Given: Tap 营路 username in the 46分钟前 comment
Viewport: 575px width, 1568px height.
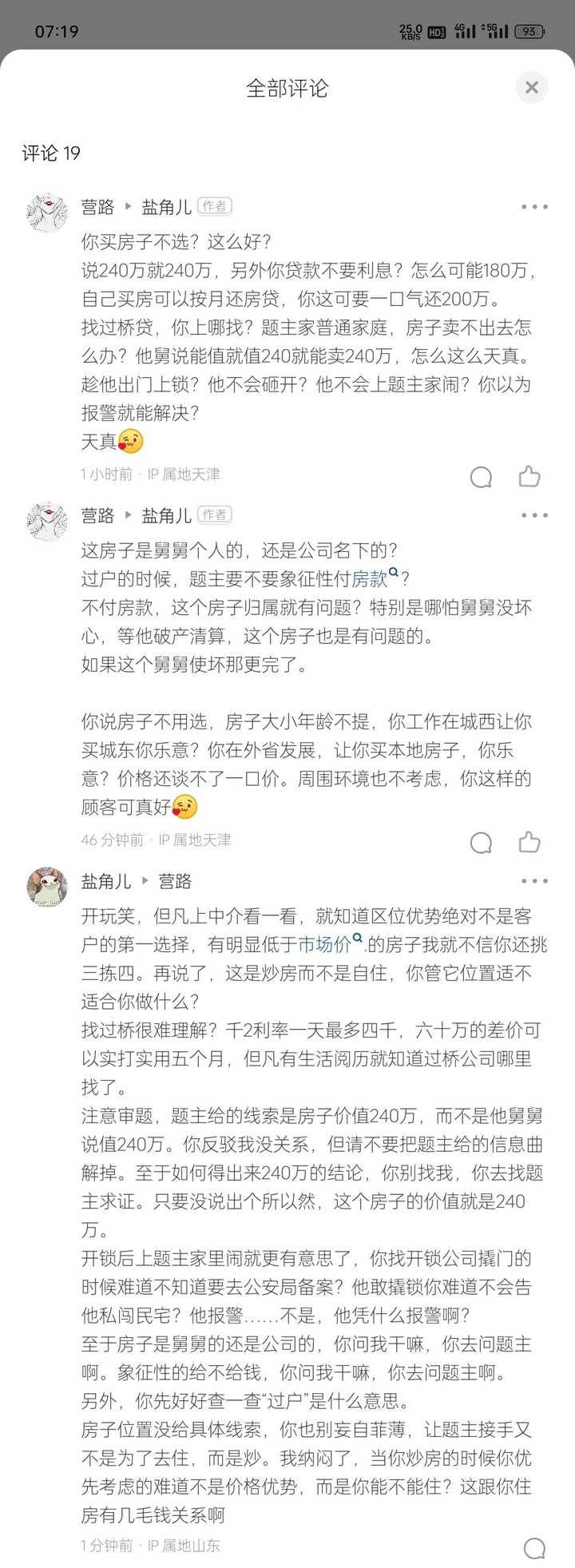Looking at the screenshot, I should click(97, 516).
